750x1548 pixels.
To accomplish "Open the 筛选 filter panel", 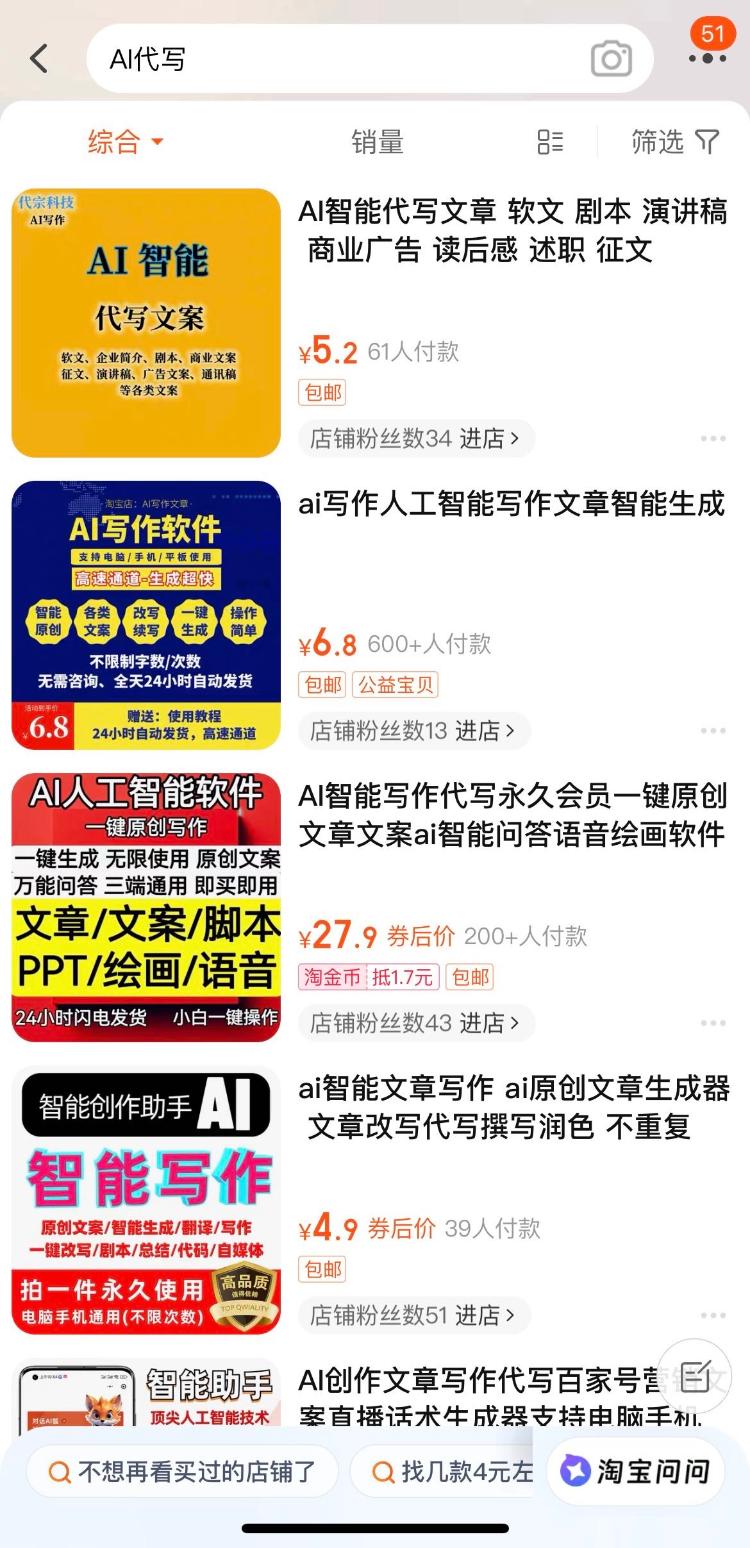I will coord(675,142).
